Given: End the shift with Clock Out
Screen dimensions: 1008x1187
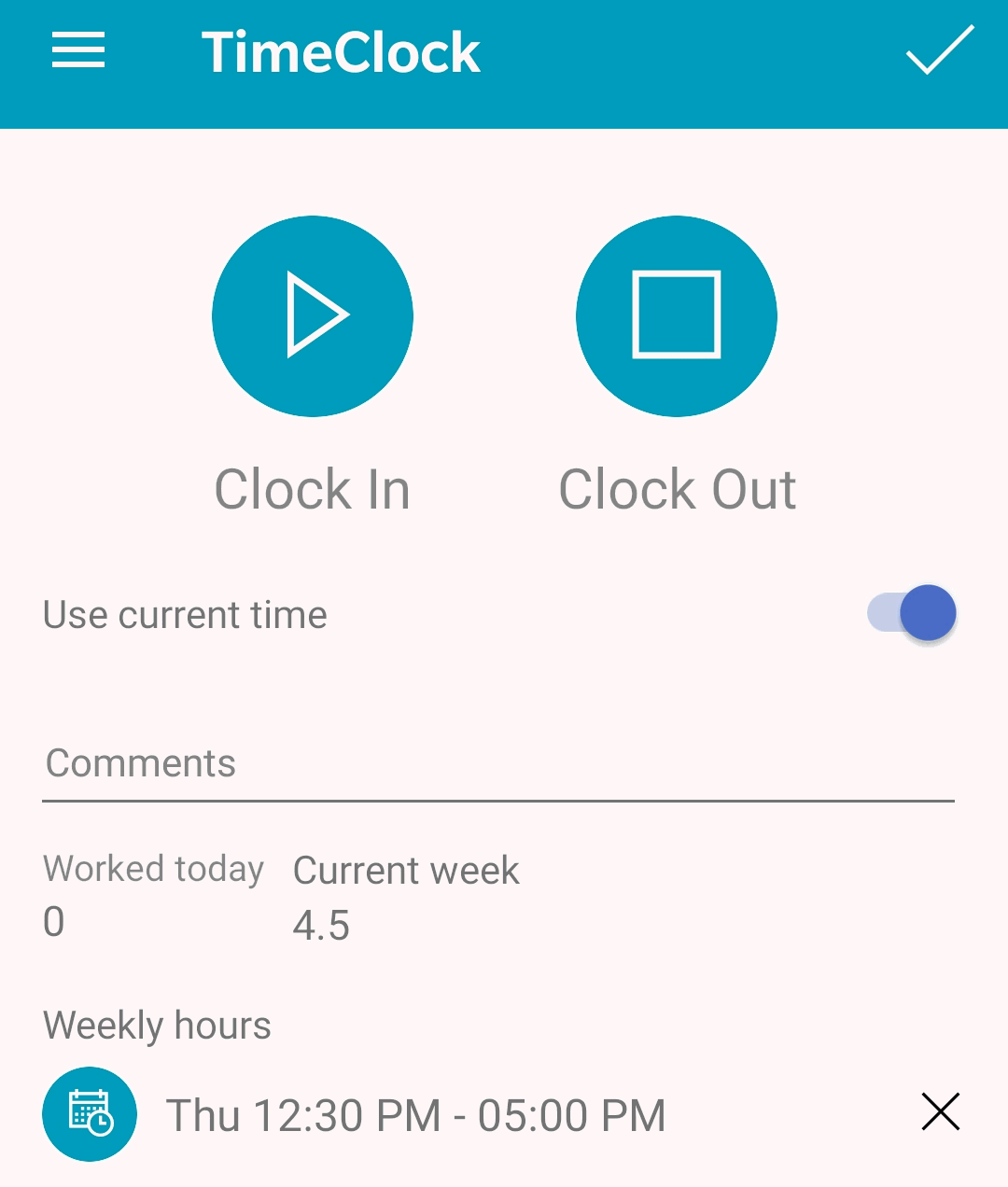Looking at the screenshot, I should pos(677,316).
